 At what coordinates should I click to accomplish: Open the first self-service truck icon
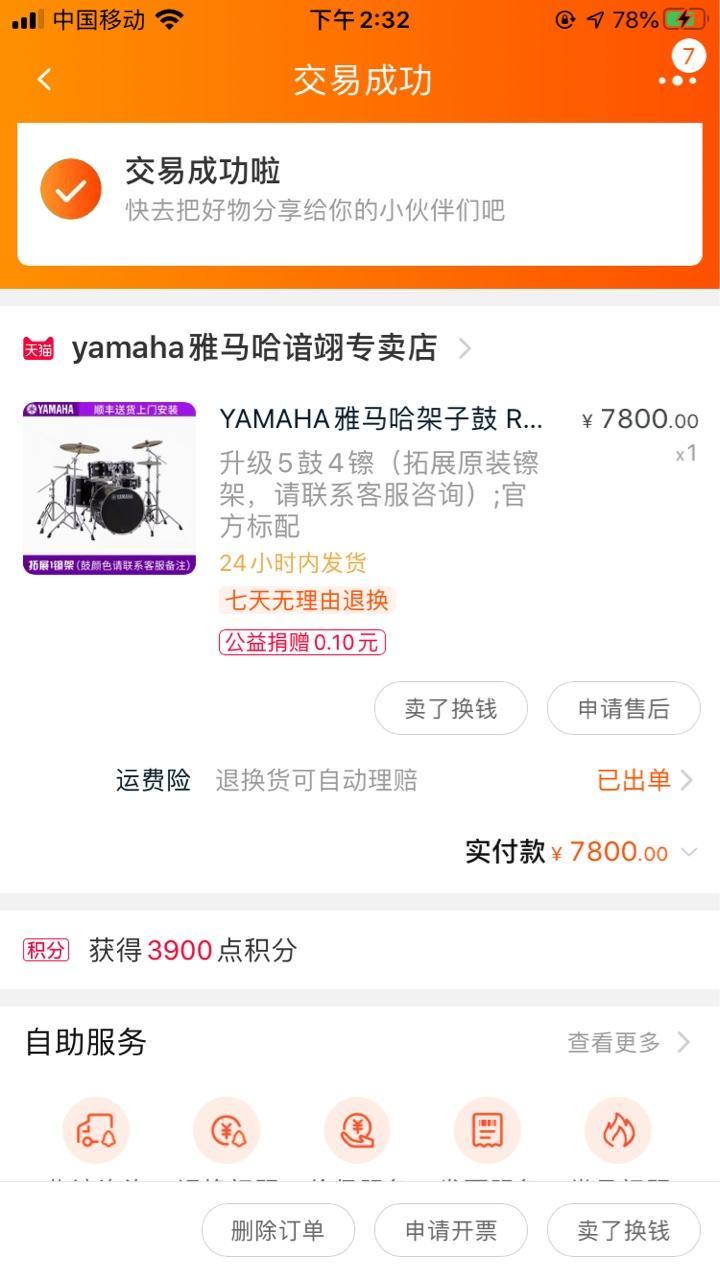[x=96, y=1131]
